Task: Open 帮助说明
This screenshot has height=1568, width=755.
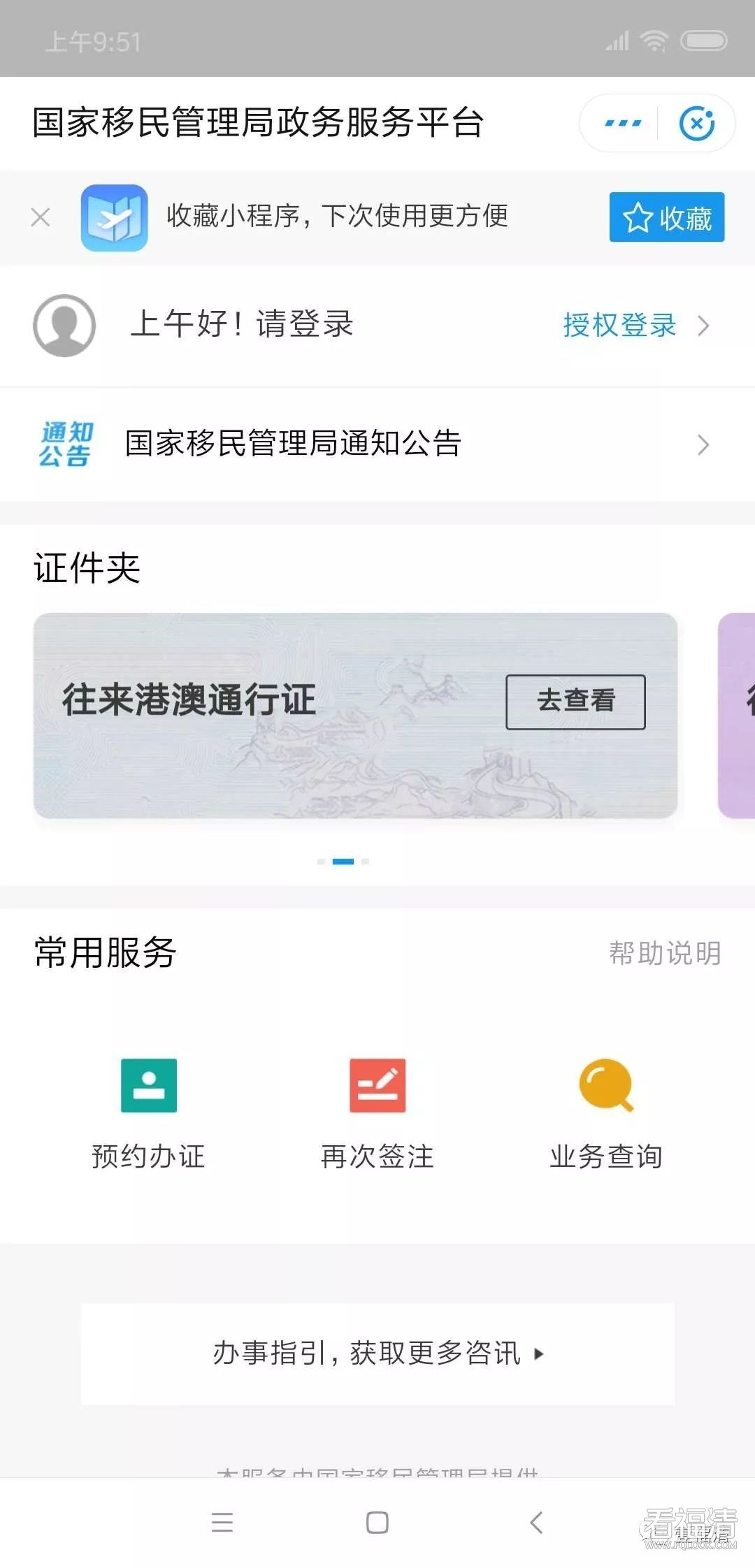Action: pyautogui.click(x=664, y=953)
